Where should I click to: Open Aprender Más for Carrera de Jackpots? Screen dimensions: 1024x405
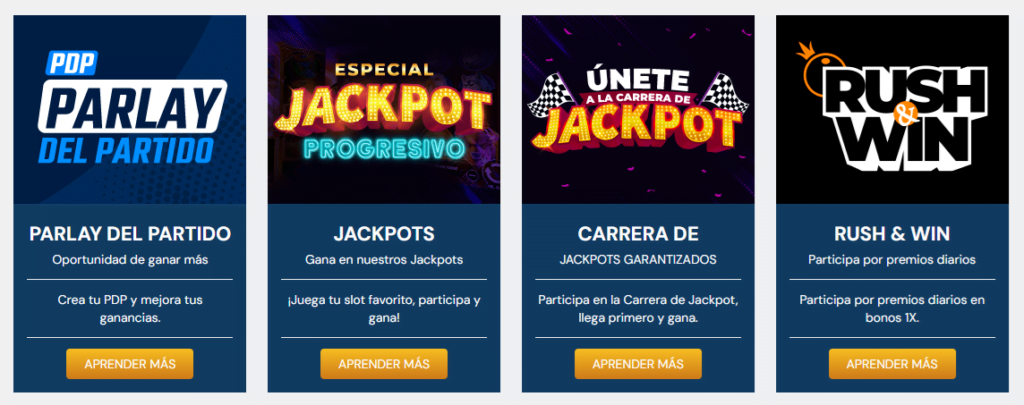click(638, 364)
